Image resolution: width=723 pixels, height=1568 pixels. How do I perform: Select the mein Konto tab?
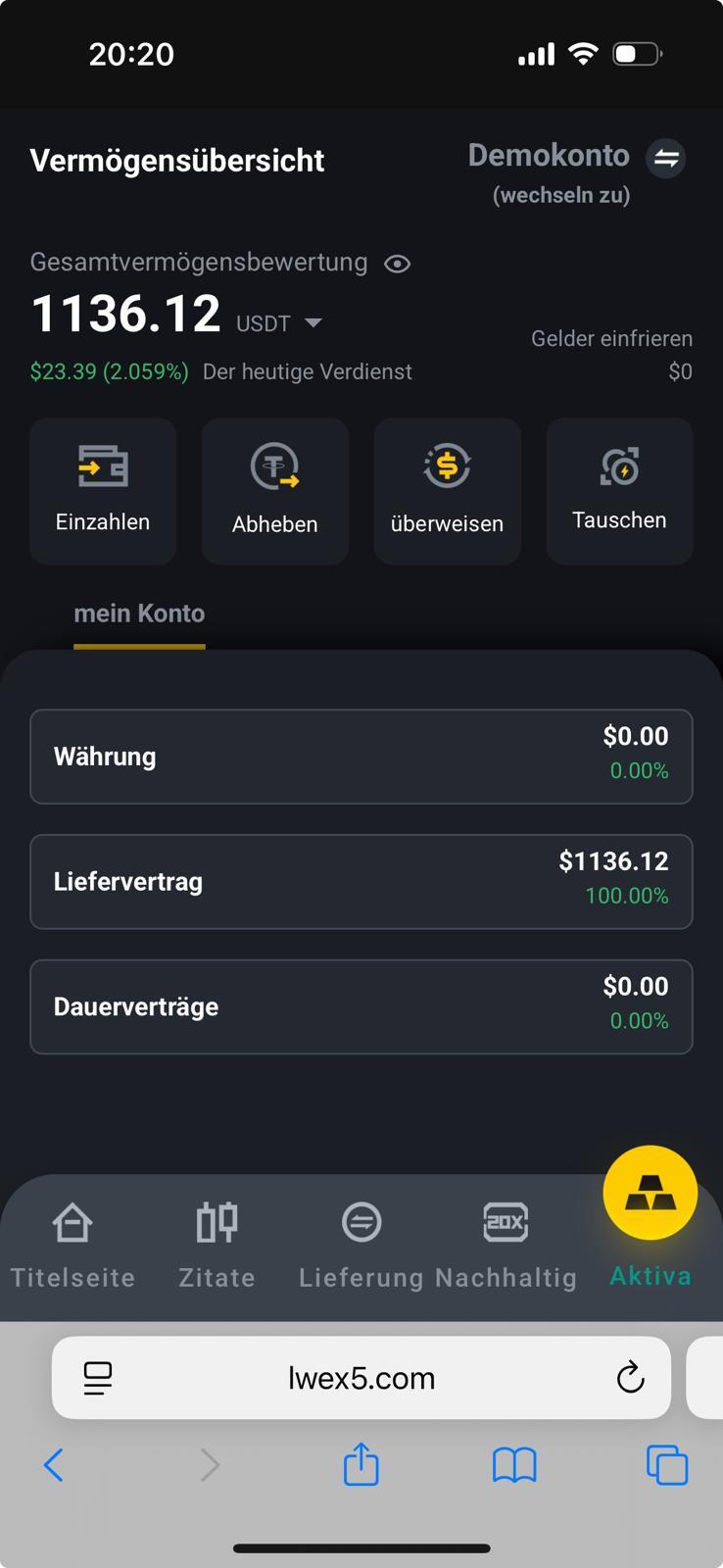[139, 613]
